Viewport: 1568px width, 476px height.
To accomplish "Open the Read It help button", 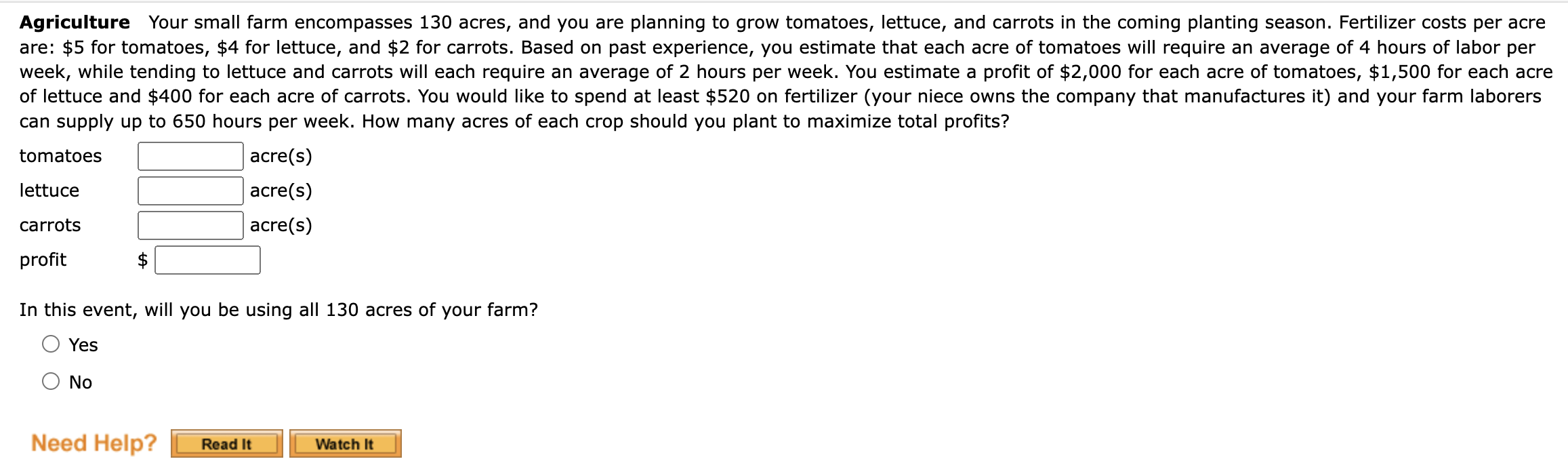I will tap(226, 444).
